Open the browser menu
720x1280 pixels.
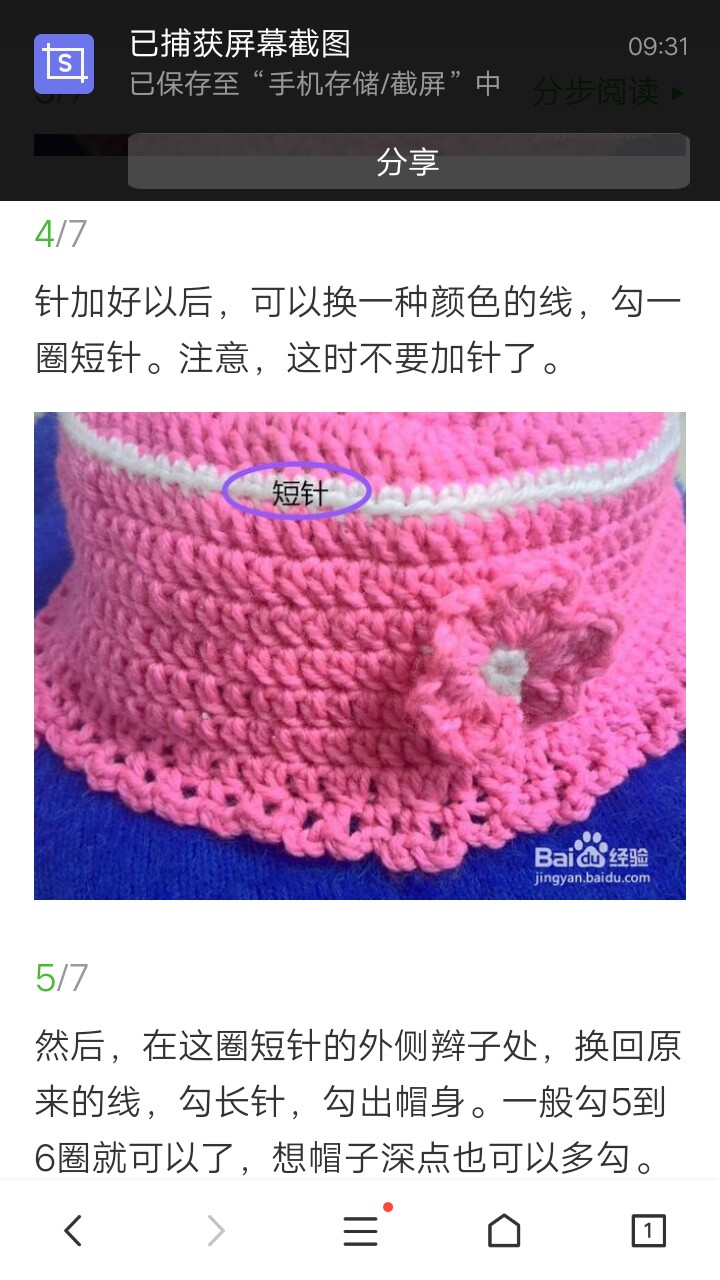coord(361,1231)
